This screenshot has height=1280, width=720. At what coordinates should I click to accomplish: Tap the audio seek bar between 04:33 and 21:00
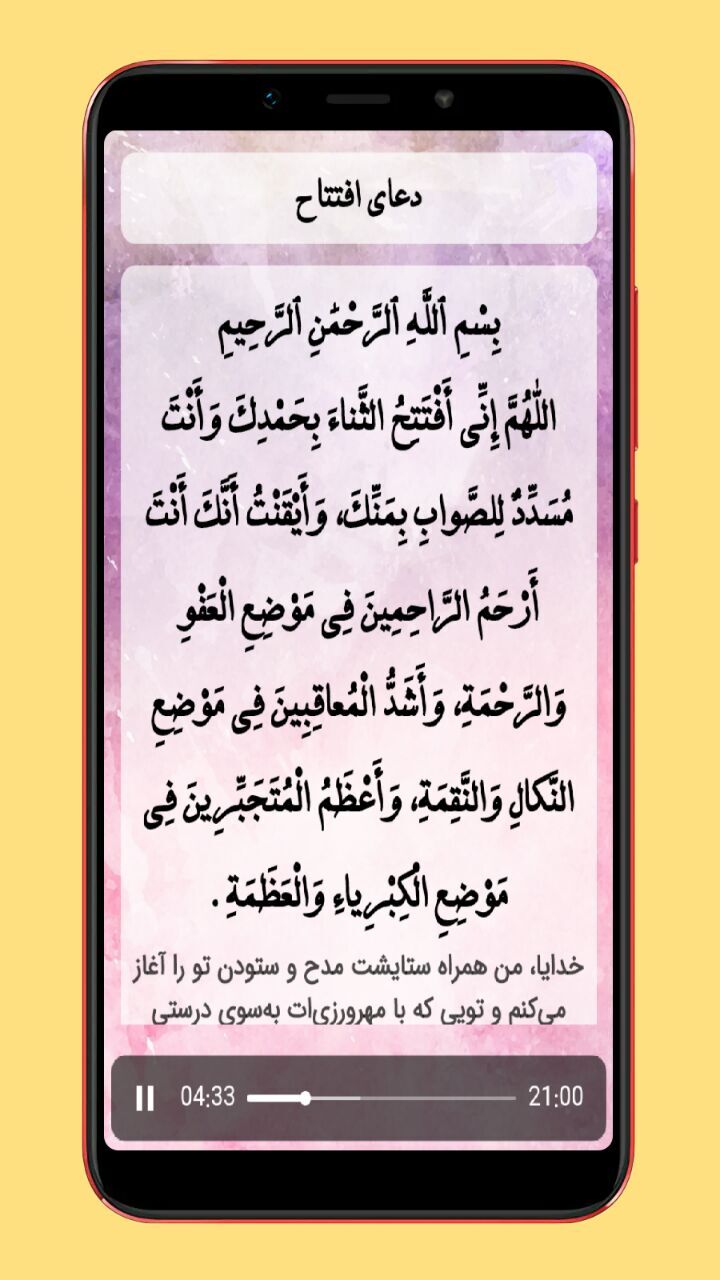click(x=381, y=1098)
